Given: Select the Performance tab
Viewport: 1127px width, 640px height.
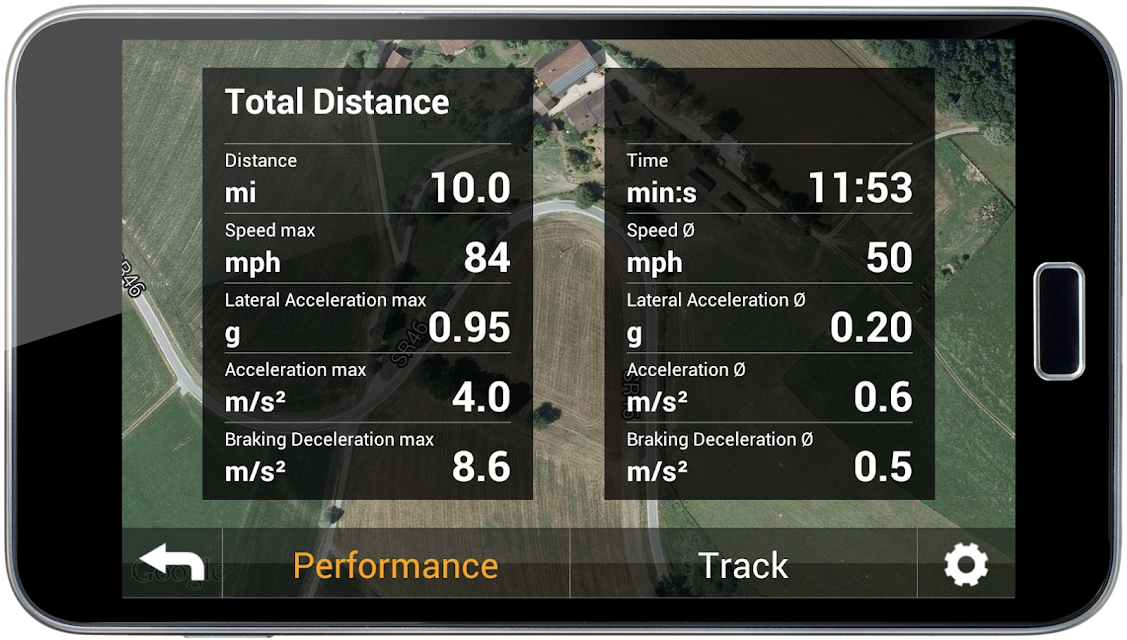Looking at the screenshot, I should (x=395, y=565).
